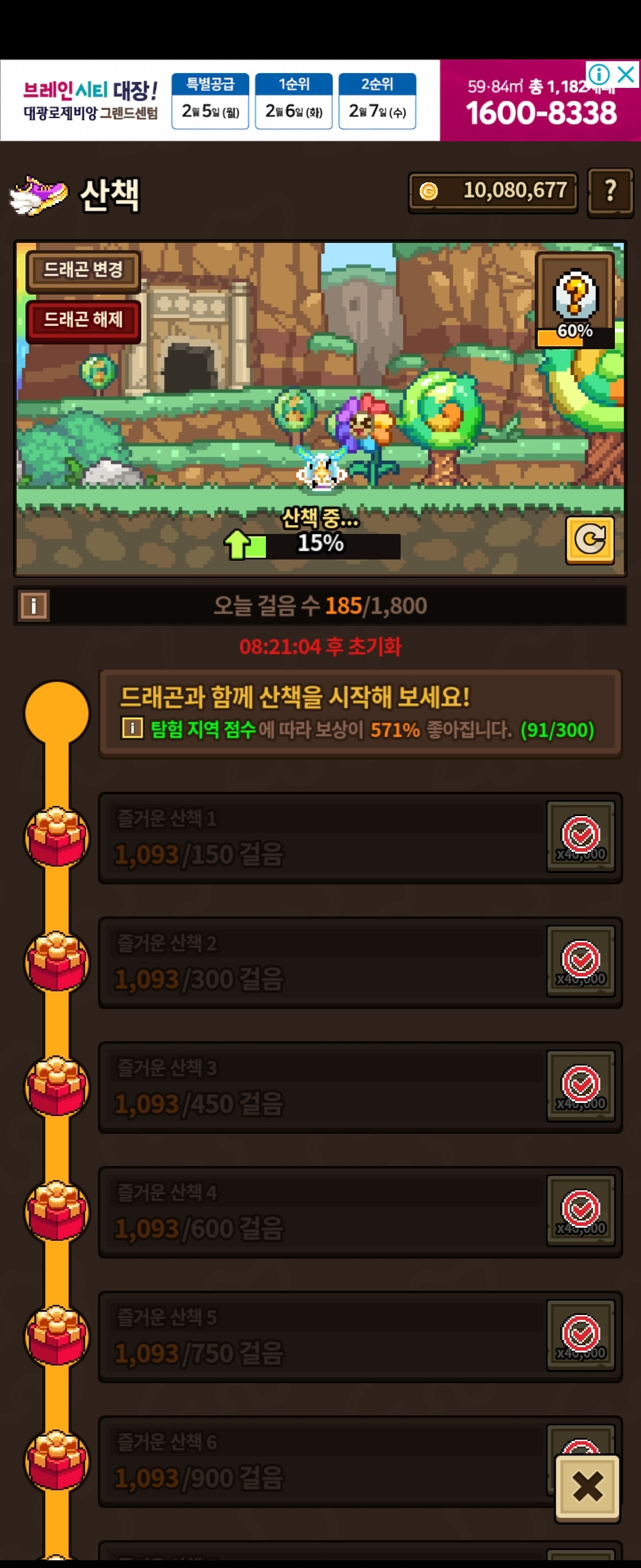
Task: Tap the reward check for 즐거운 산책 5
Action: (x=581, y=1336)
